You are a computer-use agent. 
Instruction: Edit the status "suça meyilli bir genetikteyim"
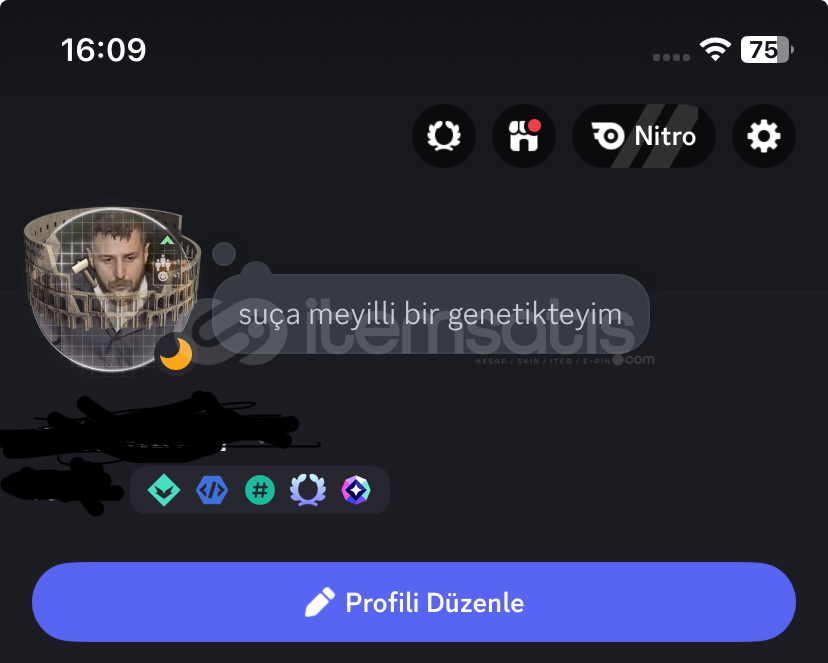(430, 314)
